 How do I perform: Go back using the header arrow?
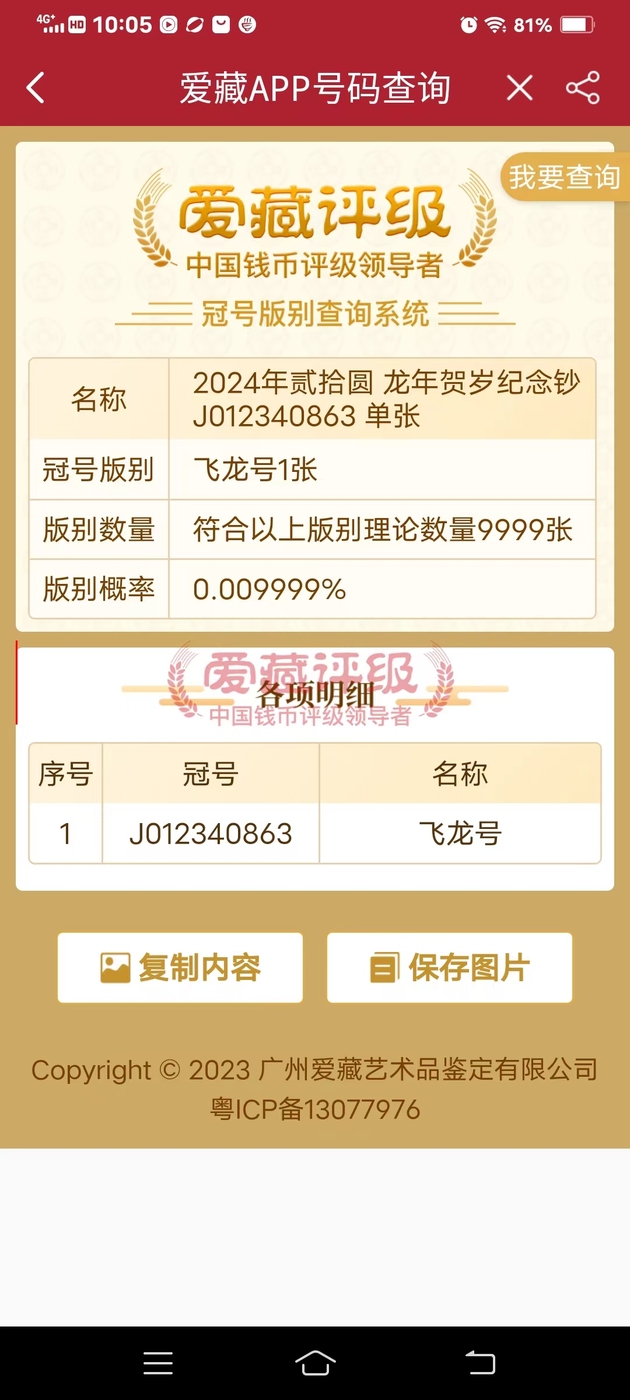coord(36,88)
